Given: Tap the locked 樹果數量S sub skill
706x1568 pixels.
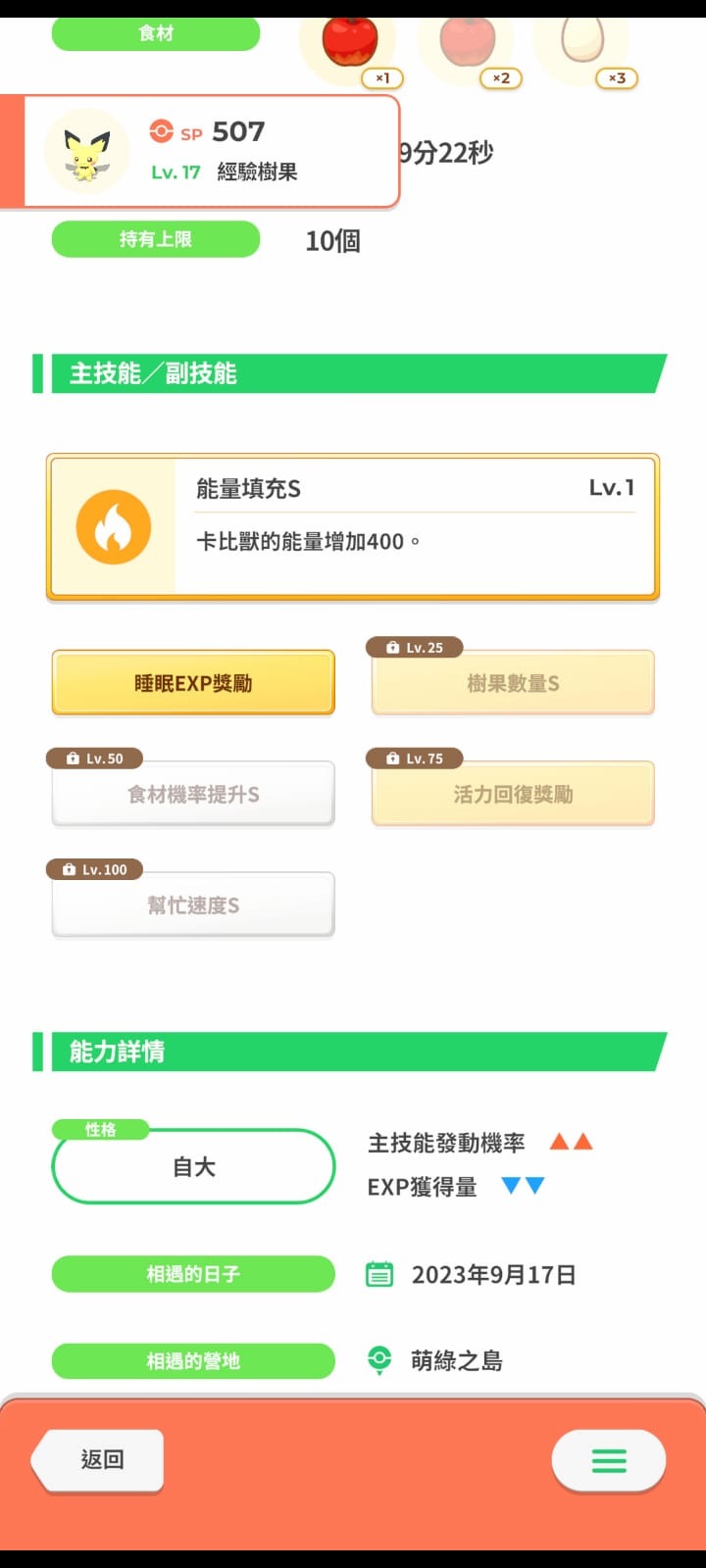Looking at the screenshot, I should tap(513, 683).
